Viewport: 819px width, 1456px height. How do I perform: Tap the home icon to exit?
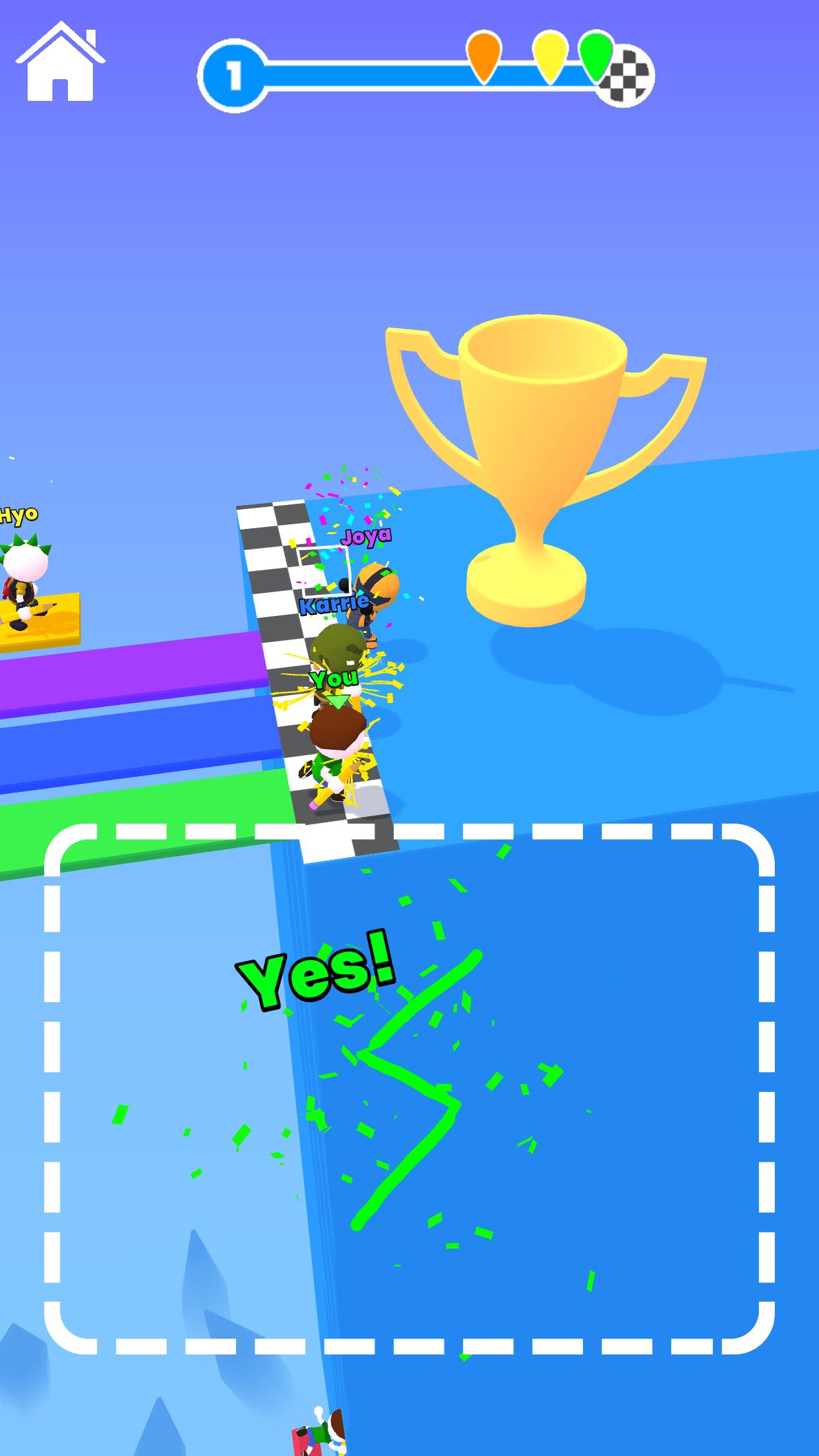(x=60, y=64)
